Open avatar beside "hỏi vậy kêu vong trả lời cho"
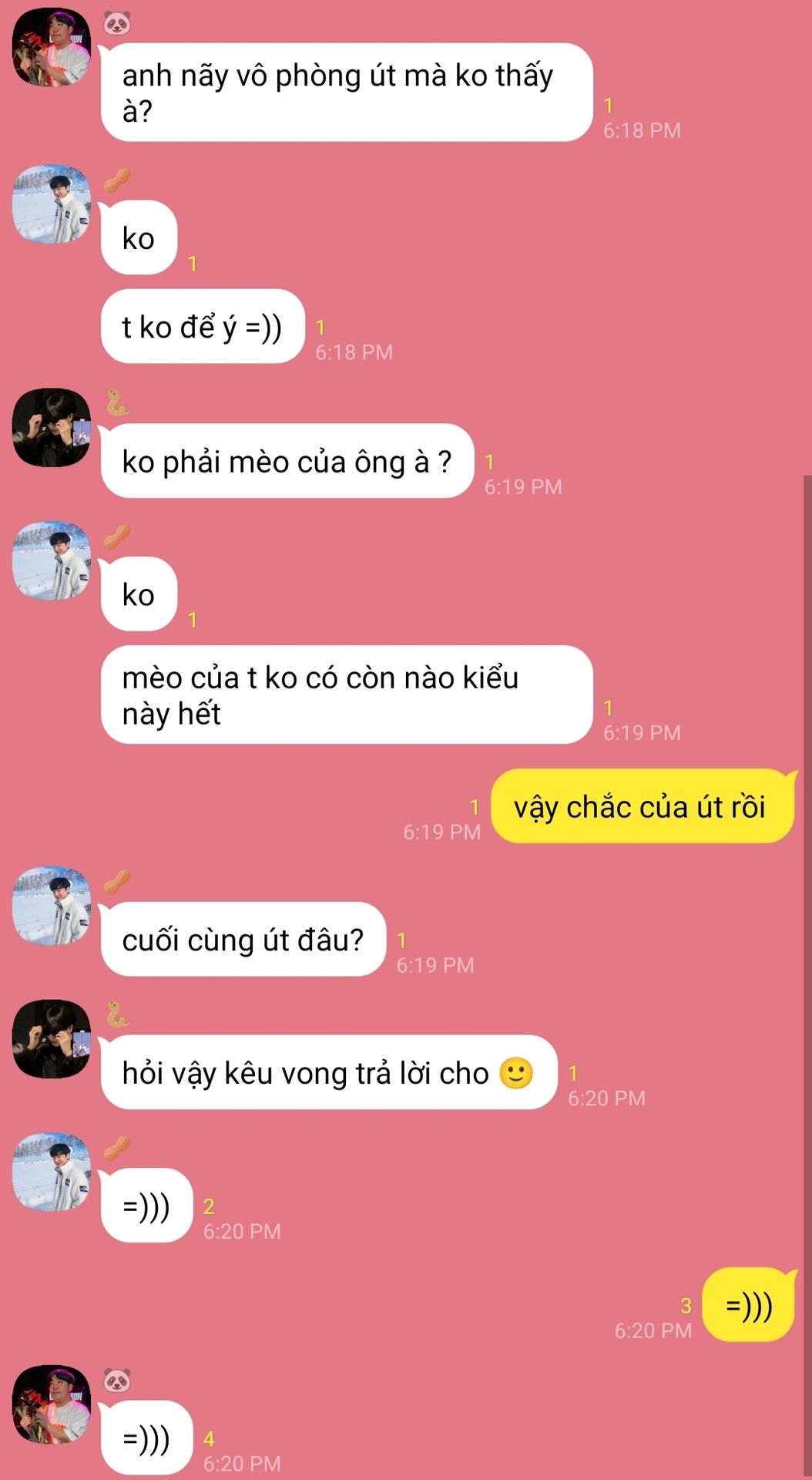The height and width of the screenshot is (1480, 812). 52,1039
